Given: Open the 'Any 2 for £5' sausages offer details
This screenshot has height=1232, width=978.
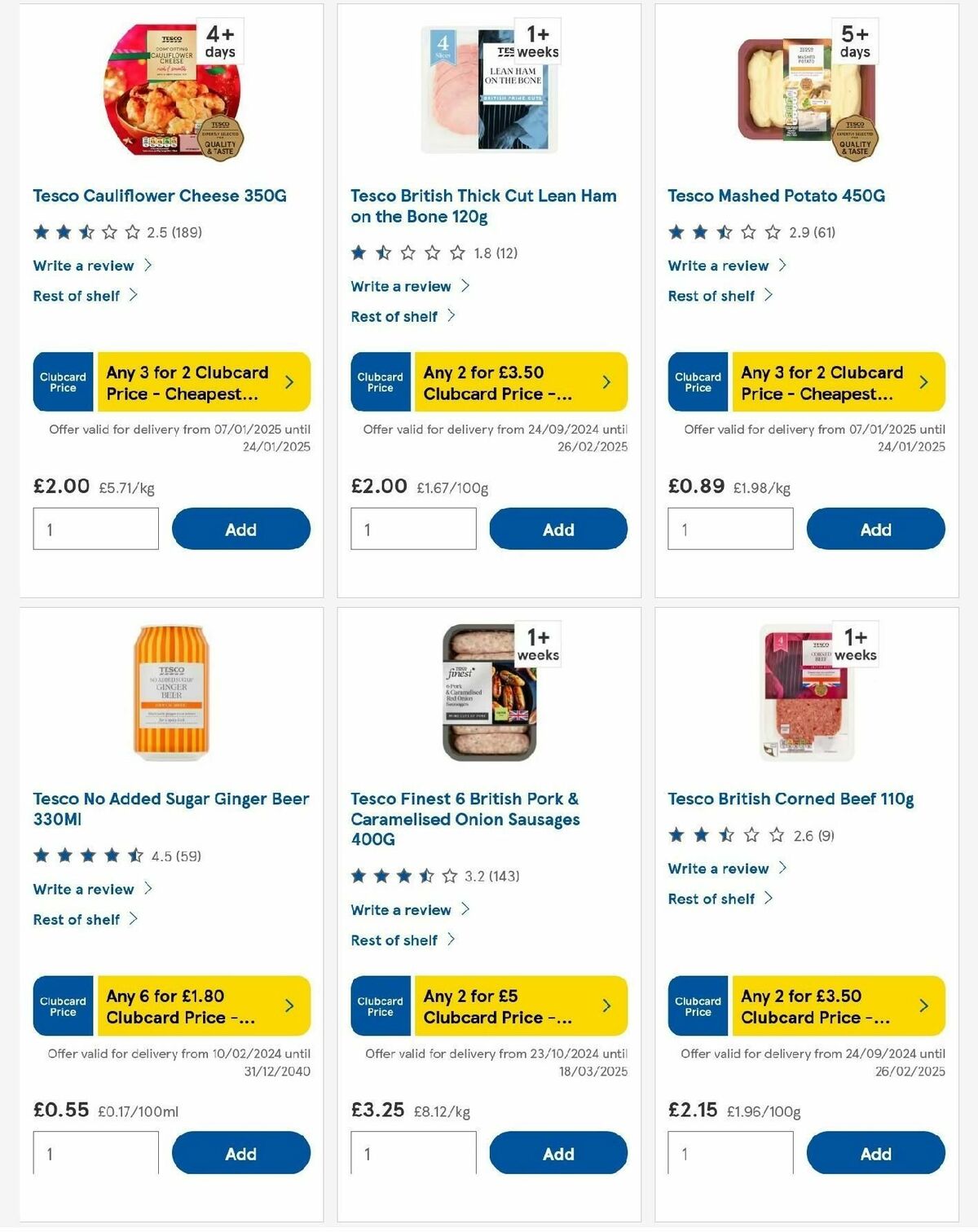Looking at the screenshot, I should click(x=522, y=1005).
